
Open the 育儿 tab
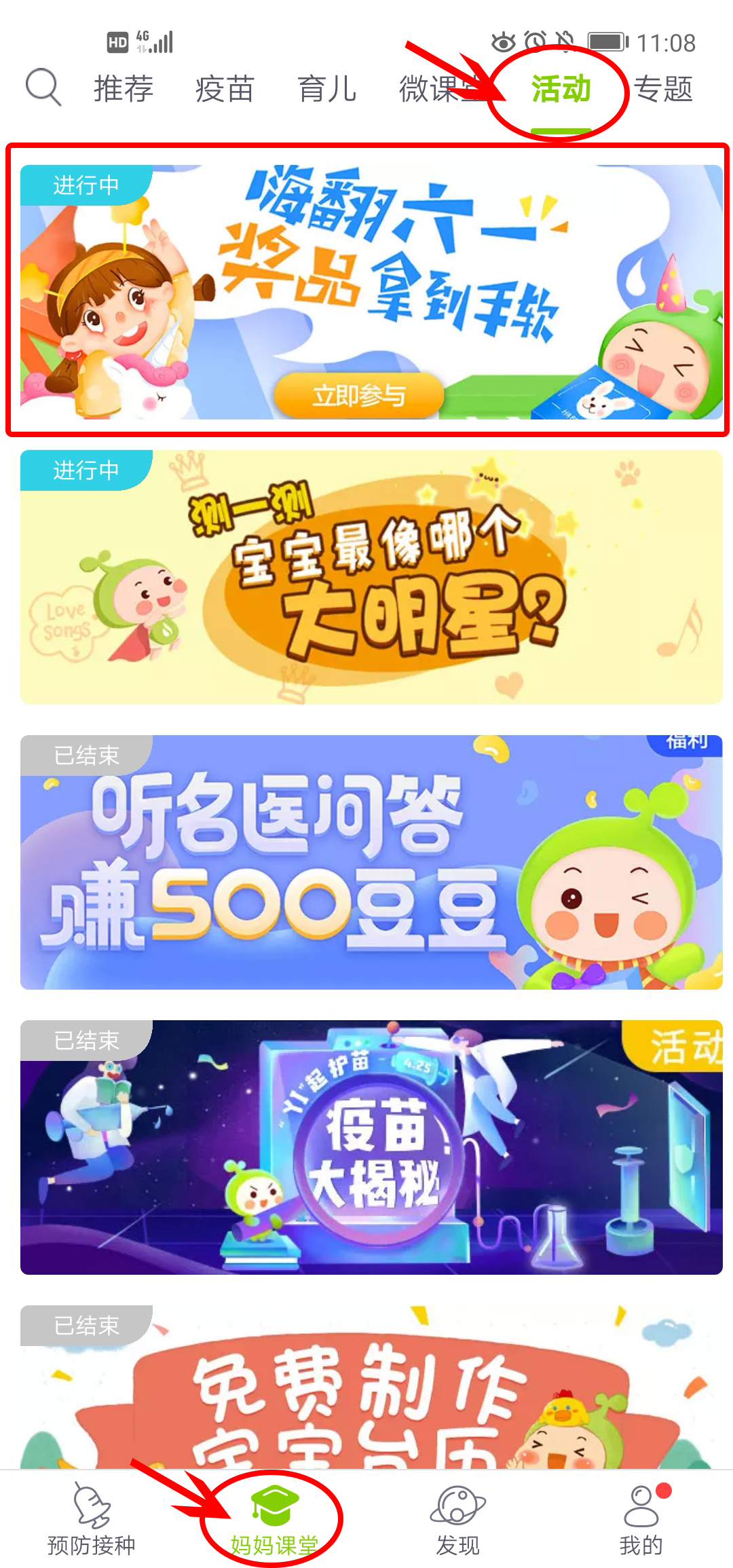tap(326, 89)
